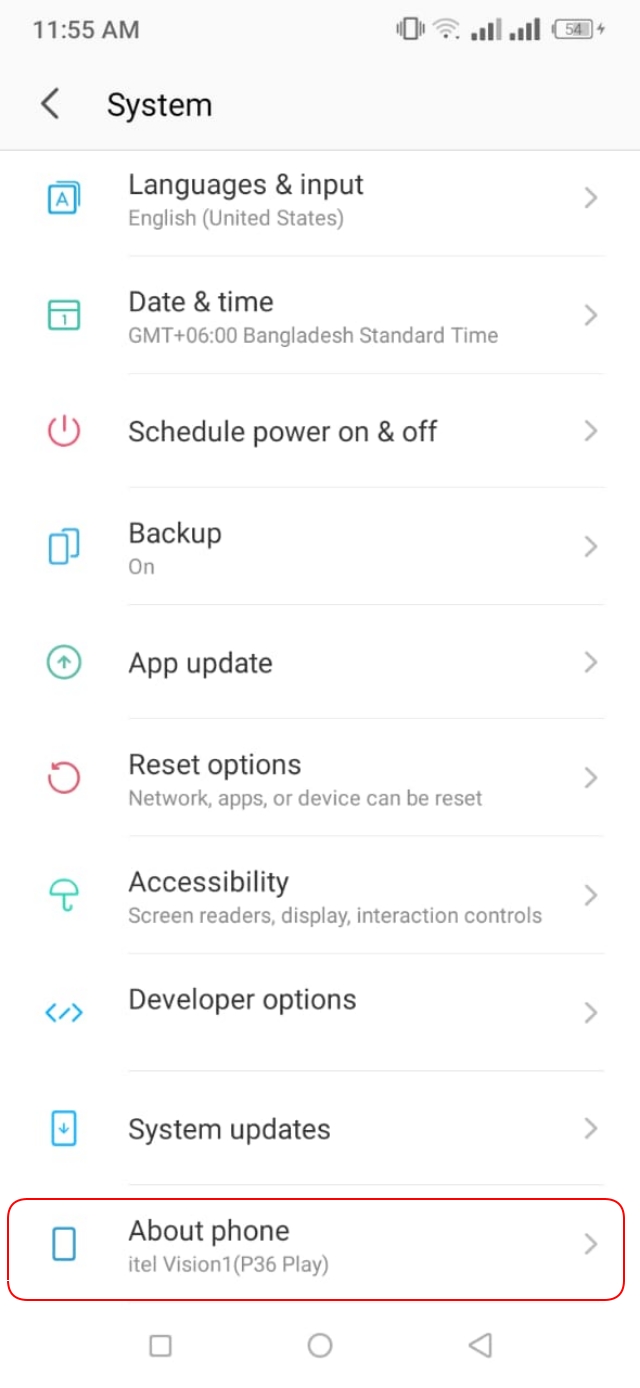Check for System updates
640x1388 pixels.
point(320,1129)
